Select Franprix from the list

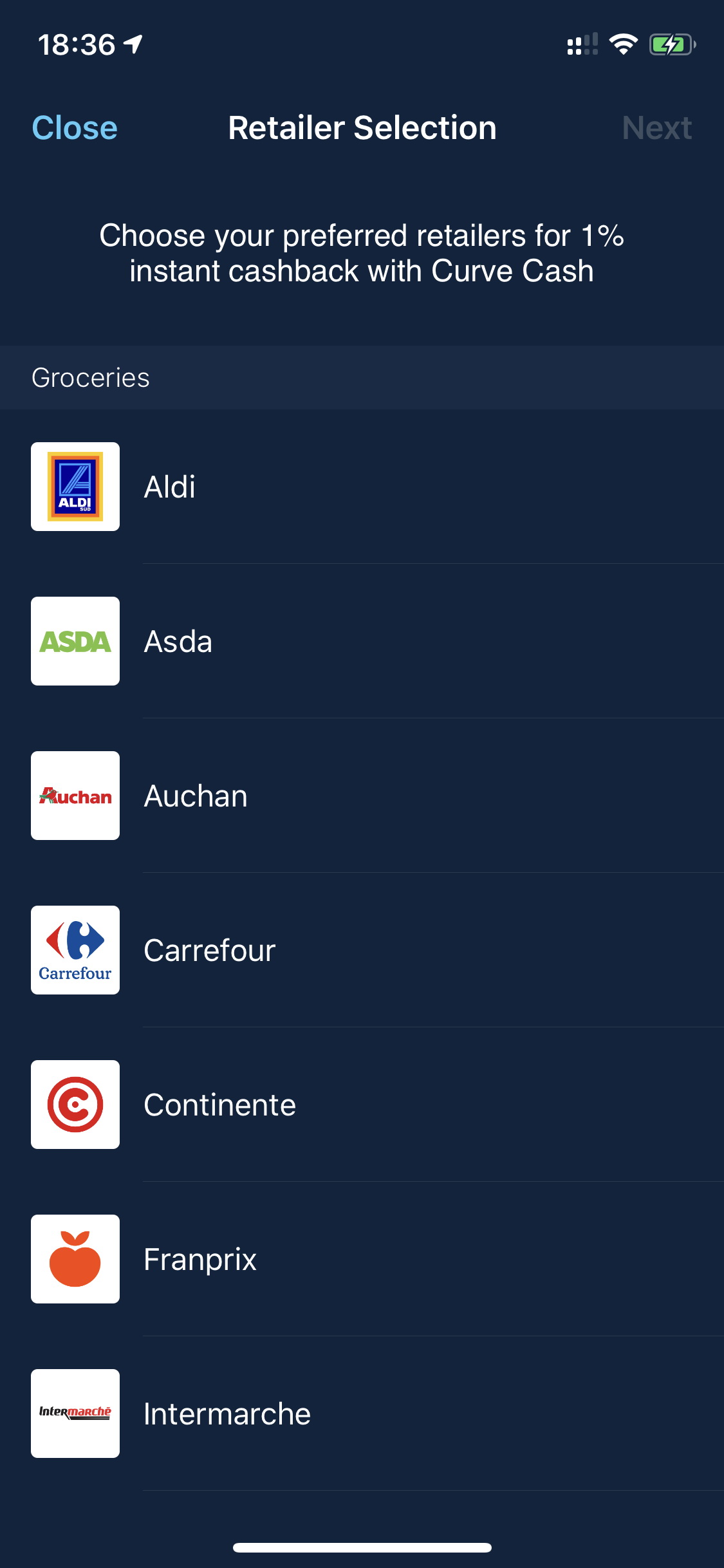click(x=362, y=1259)
